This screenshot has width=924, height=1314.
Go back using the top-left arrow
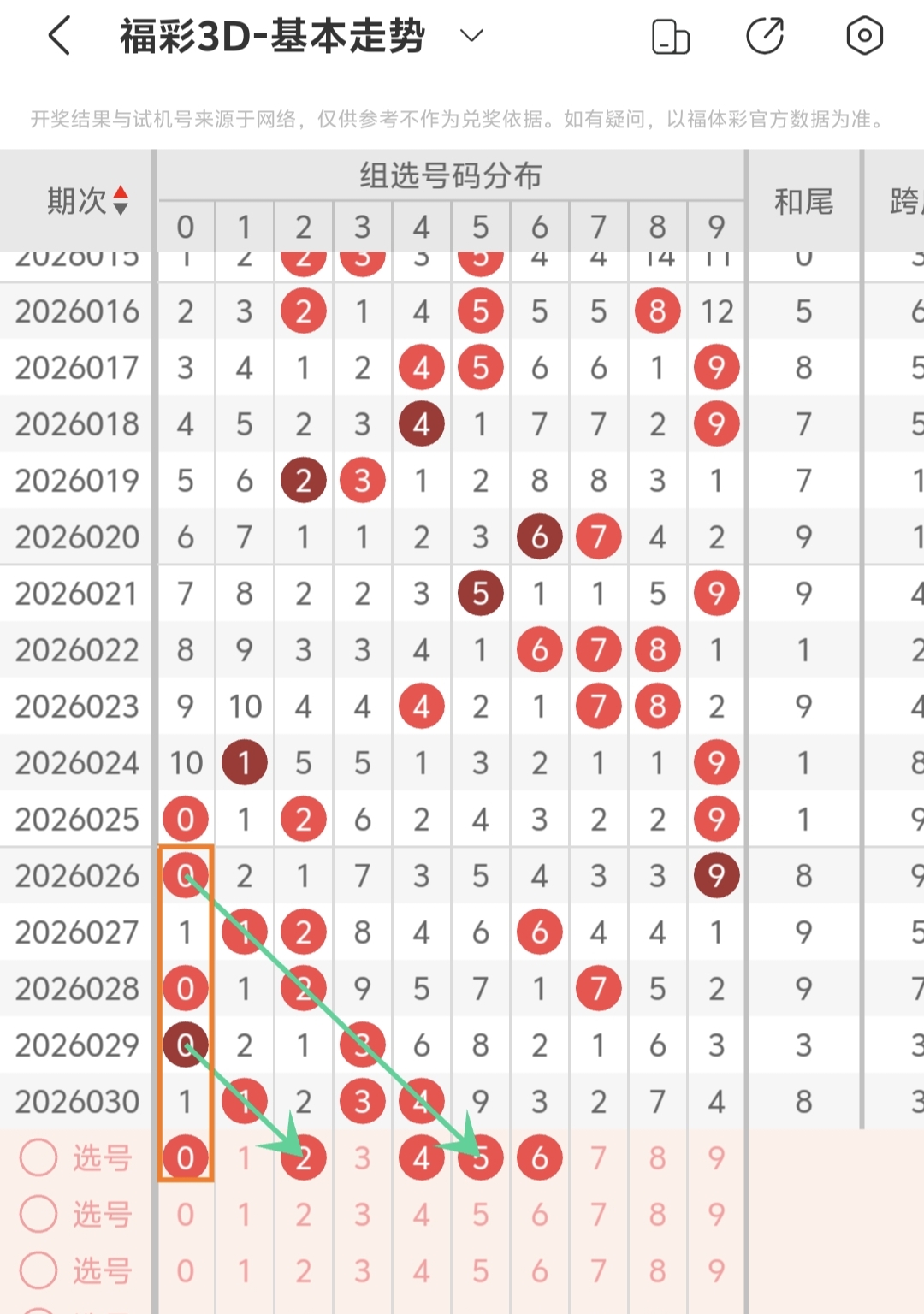point(60,37)
